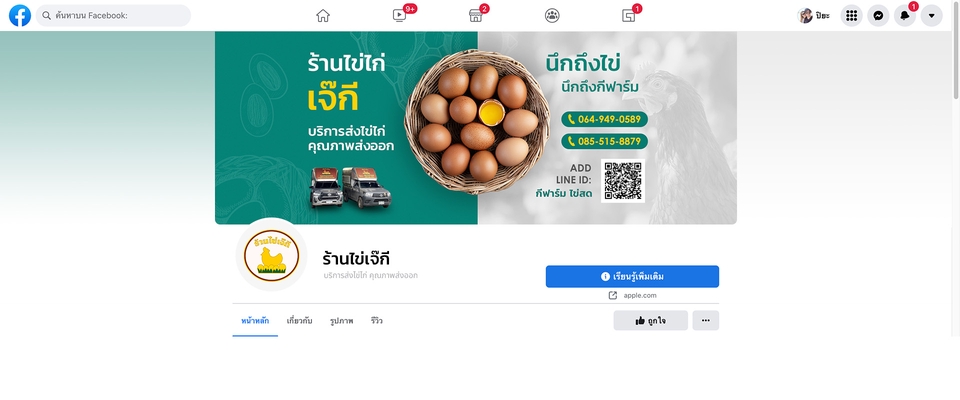Open the ปิยะ profile shortcut

tap(814, 16)
